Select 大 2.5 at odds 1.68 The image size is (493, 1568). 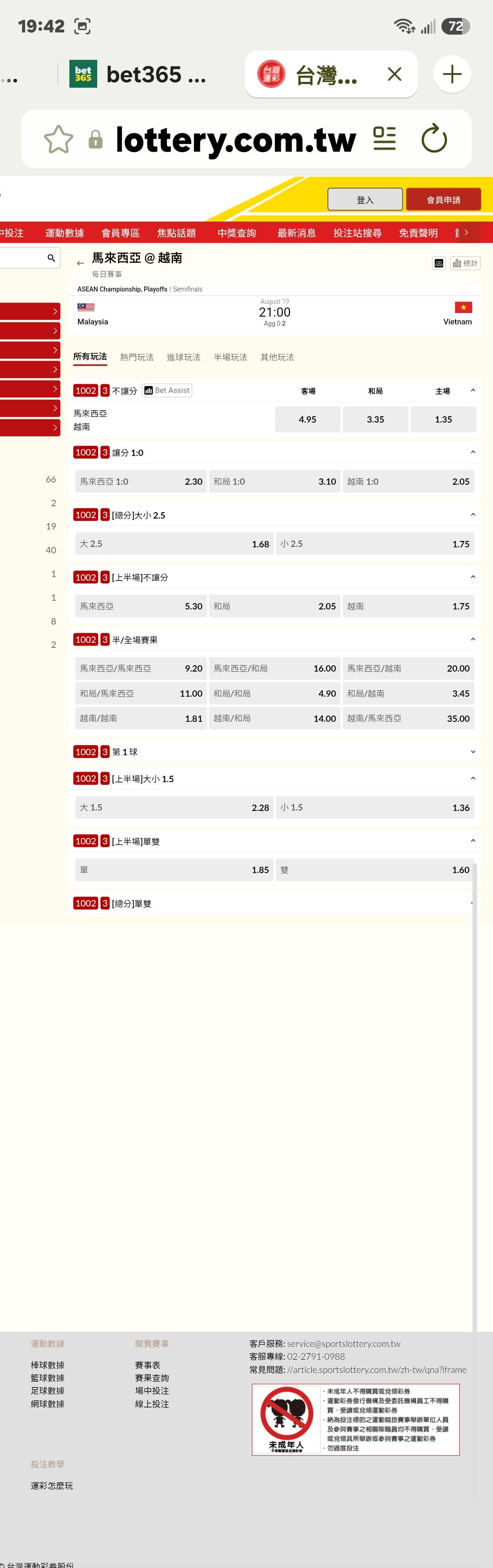(174, 544)
